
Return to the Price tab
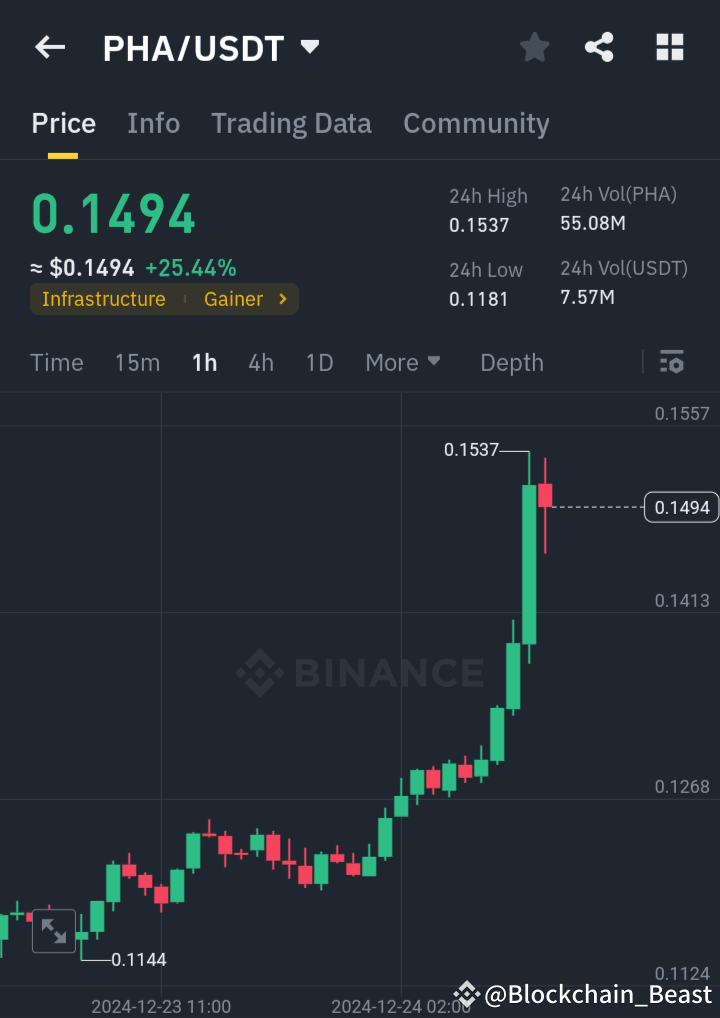pyautogui.click(x=63, y=123)
